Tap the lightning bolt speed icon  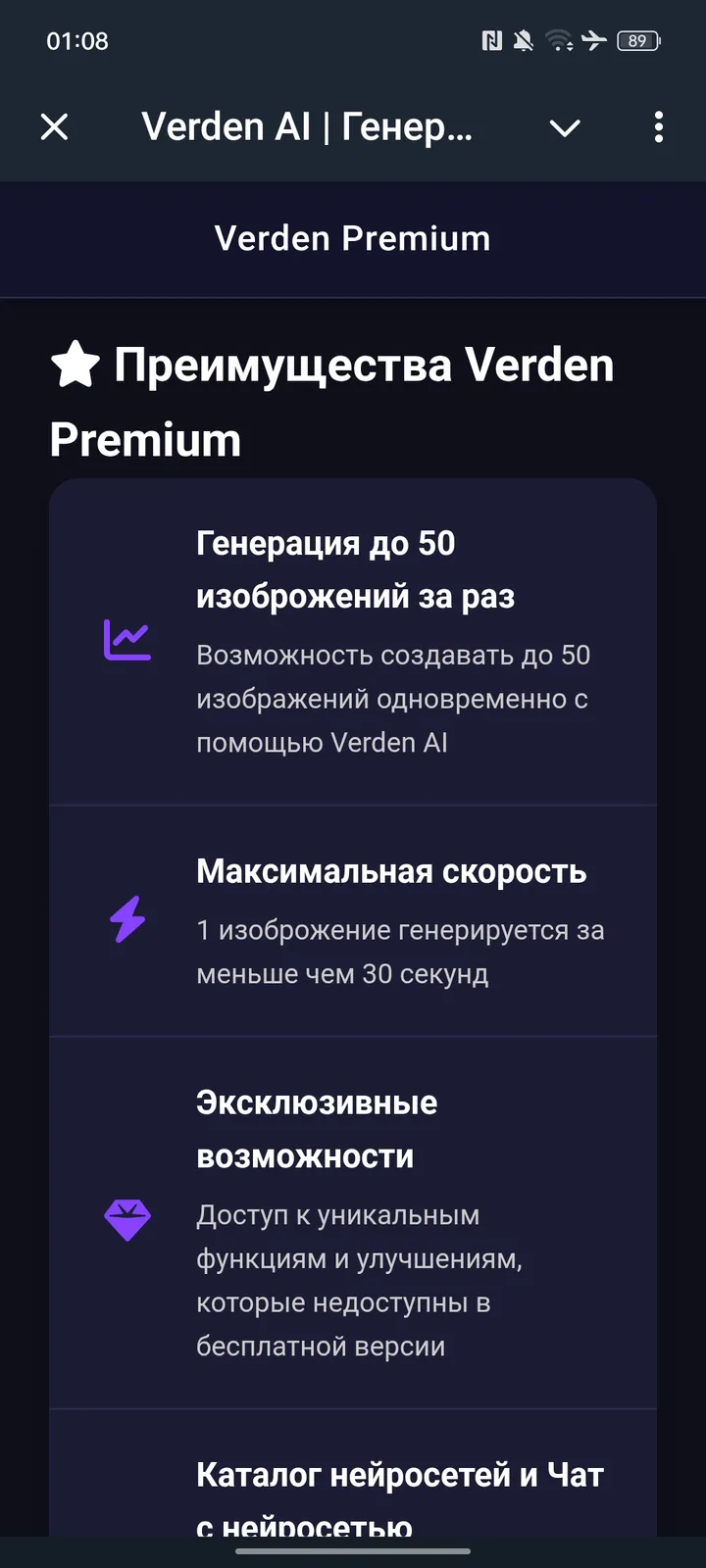[x=128, y=920]
